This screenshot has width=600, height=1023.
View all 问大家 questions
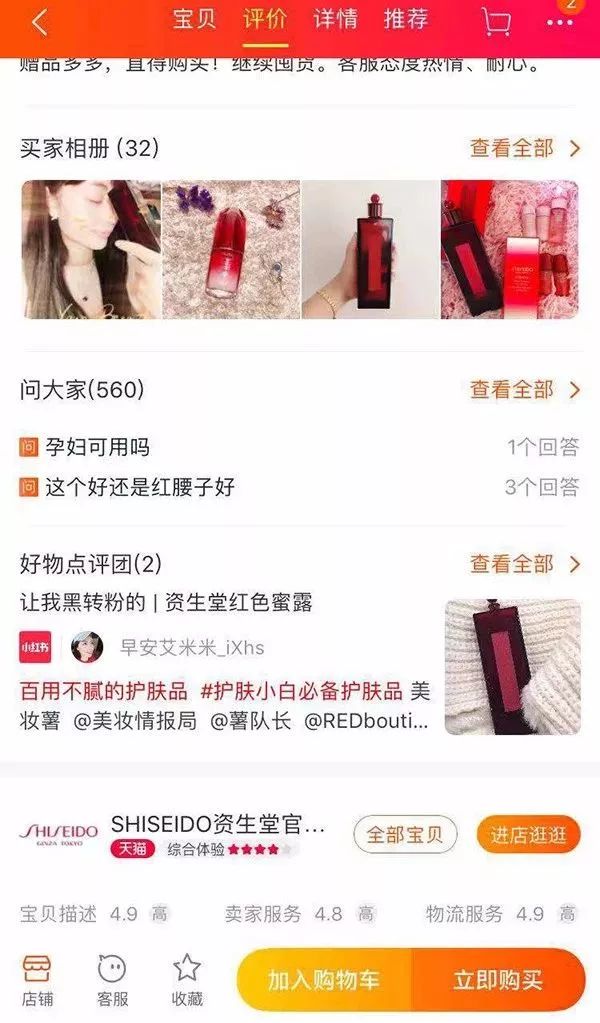coord(525,389)
